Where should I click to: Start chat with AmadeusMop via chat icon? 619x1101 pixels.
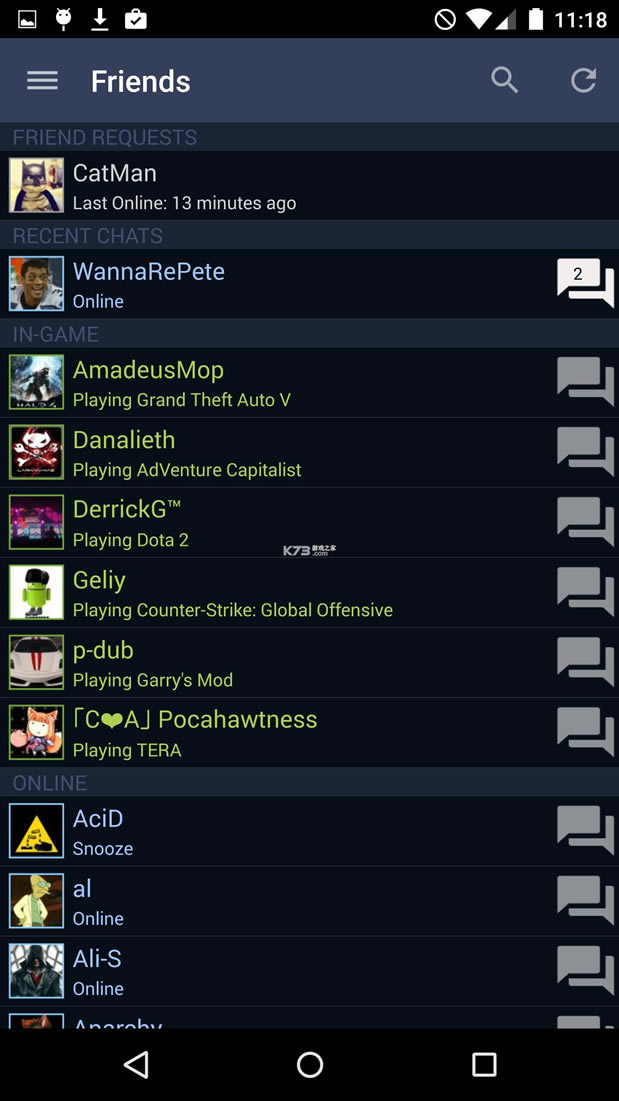click(585, 382)
